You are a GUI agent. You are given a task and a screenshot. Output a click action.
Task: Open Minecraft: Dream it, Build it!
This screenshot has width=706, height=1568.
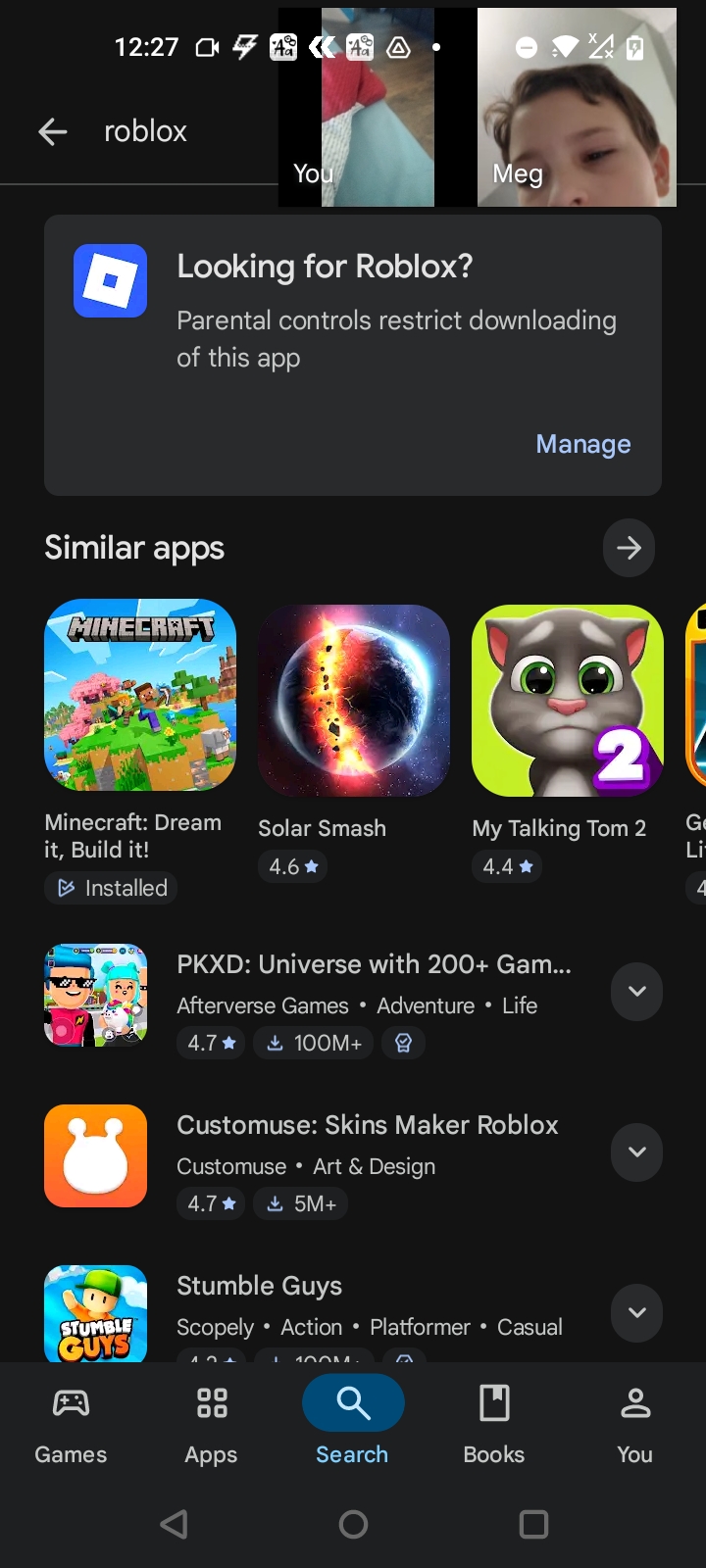click(140, 696)
